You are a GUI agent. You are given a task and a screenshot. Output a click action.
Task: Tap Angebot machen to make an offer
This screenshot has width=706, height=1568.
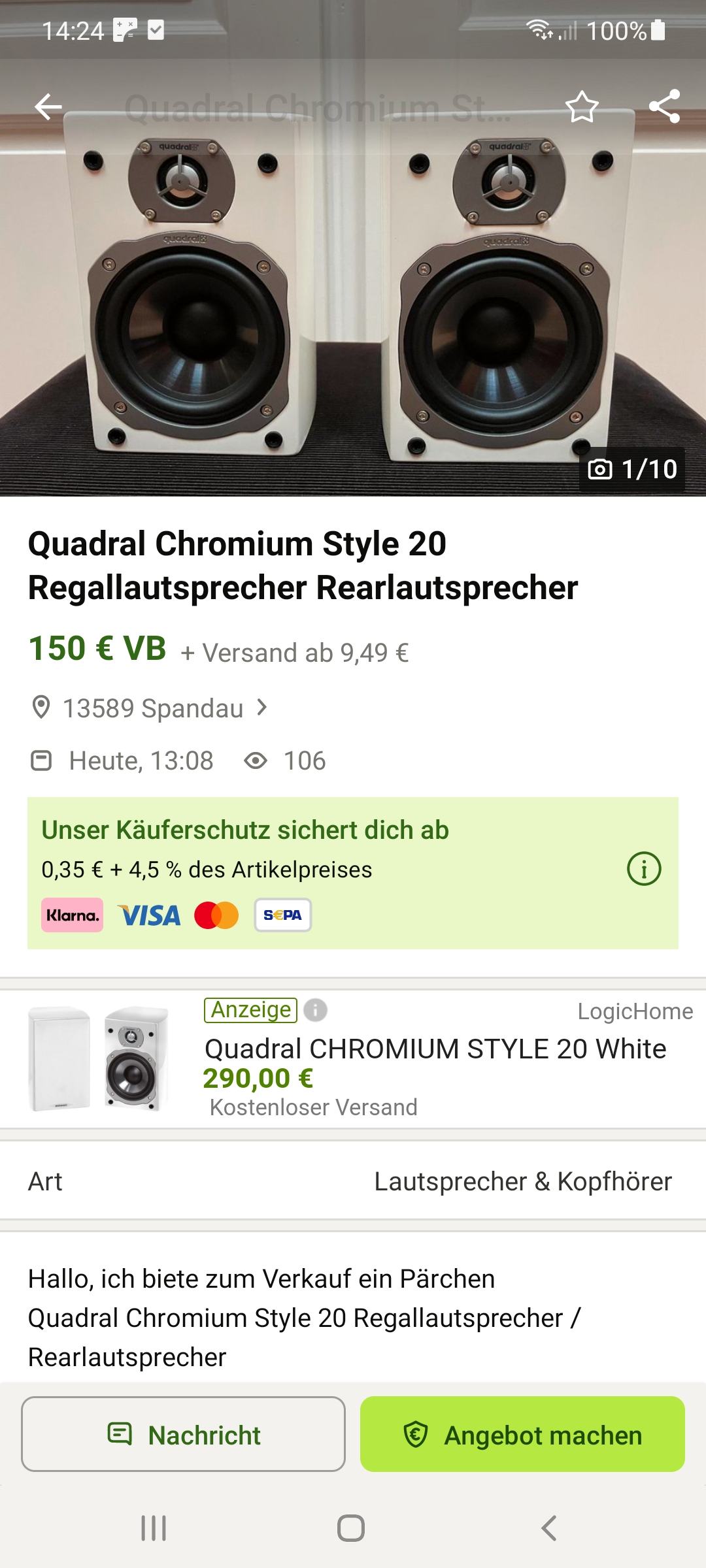tap(522, 1434)
